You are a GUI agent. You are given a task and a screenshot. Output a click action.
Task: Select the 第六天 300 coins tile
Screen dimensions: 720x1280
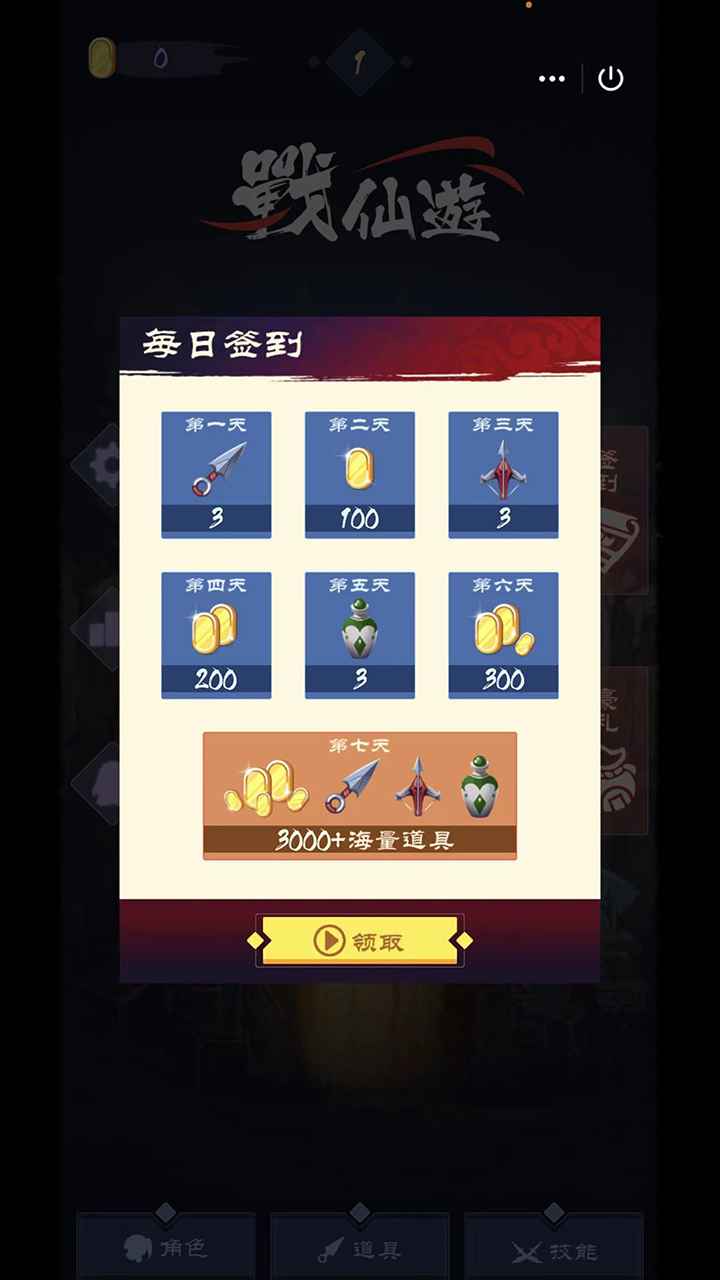503,635
